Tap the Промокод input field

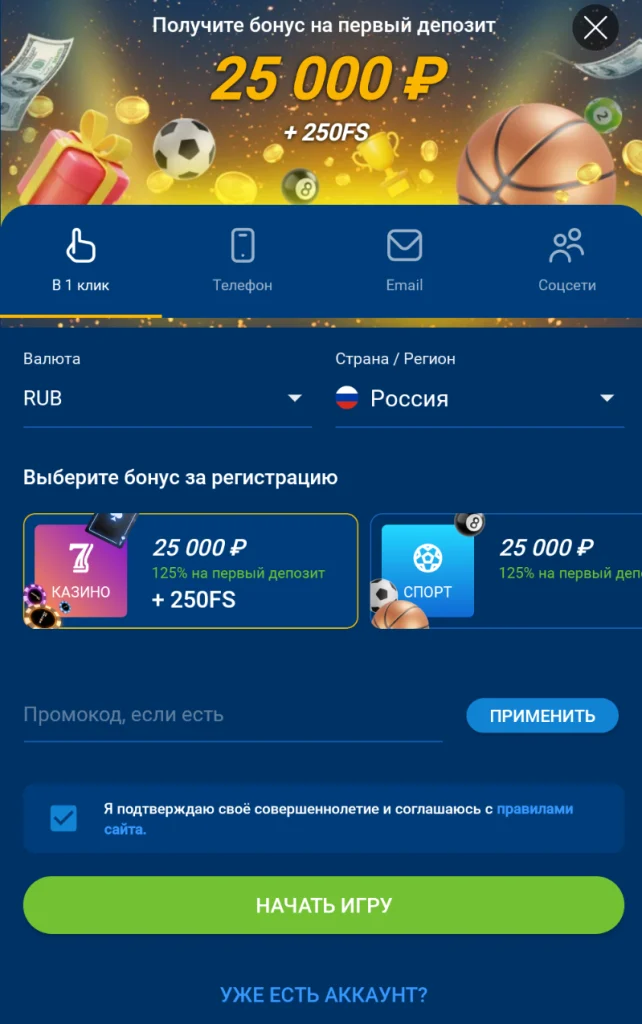coord(232,715)
